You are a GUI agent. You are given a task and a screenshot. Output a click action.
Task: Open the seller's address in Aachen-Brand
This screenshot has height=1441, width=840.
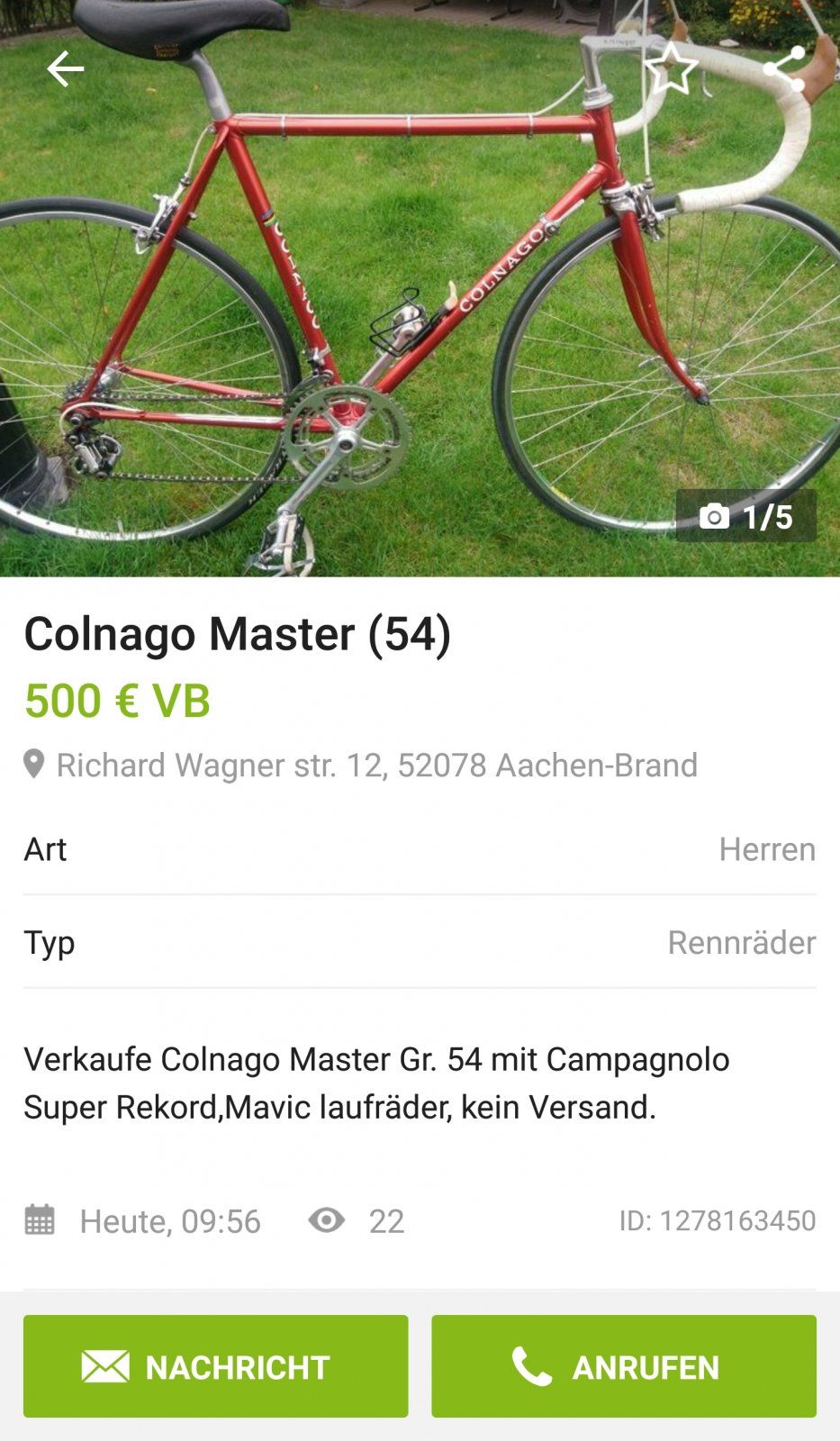coord(376,766)
